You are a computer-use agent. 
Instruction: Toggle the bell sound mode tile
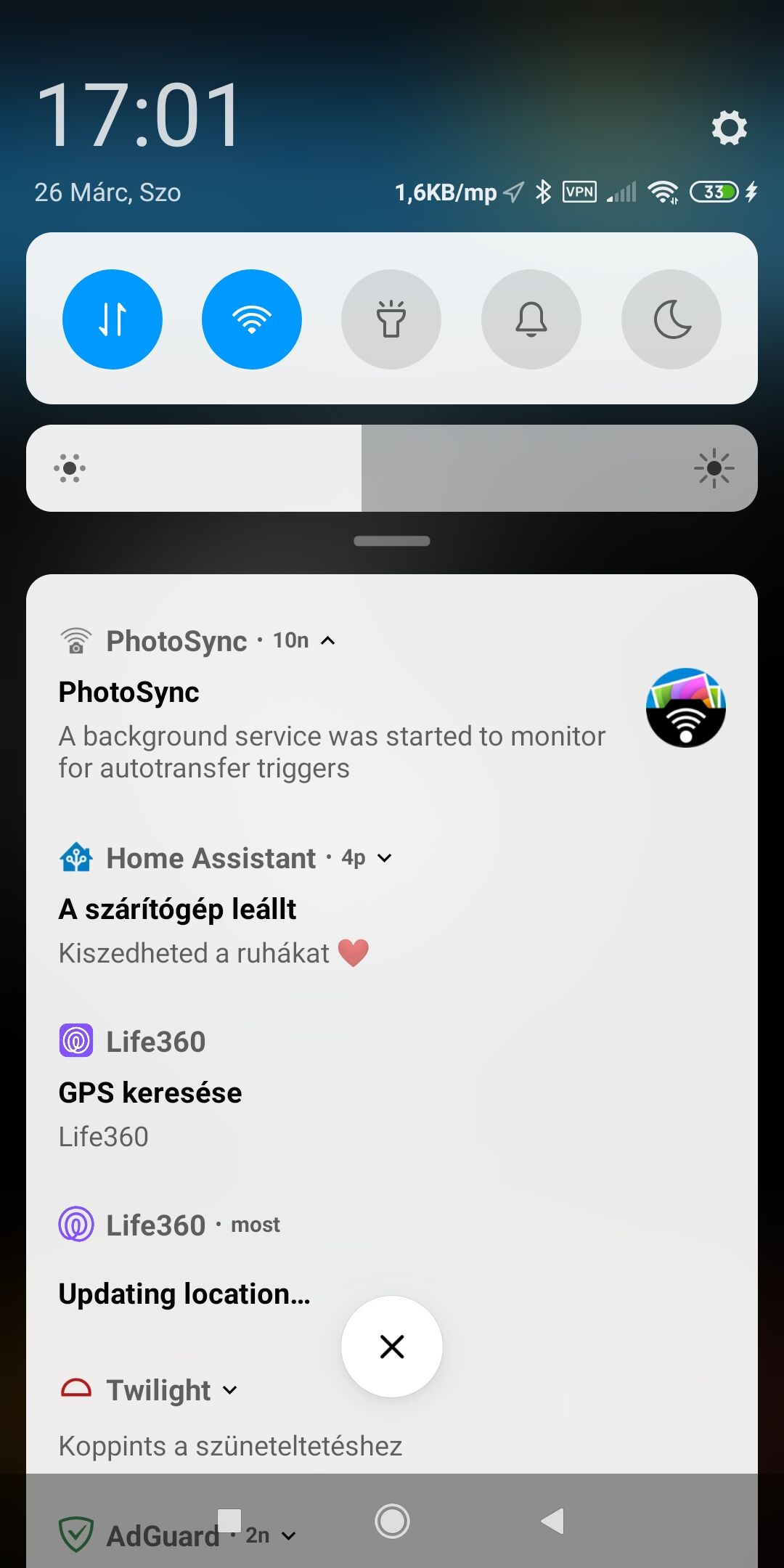tap(531, 319)
